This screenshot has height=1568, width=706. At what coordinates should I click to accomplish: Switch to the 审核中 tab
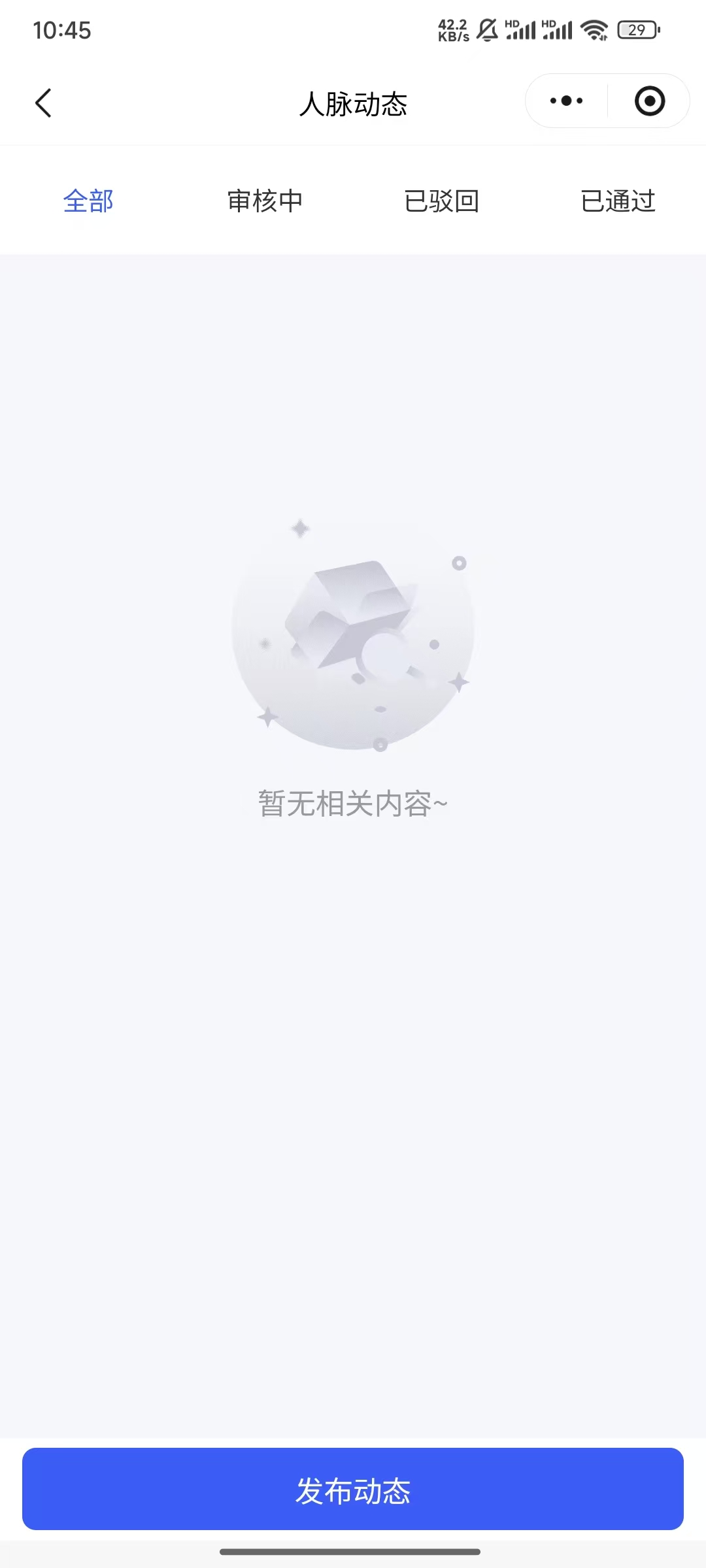(265, 201)
